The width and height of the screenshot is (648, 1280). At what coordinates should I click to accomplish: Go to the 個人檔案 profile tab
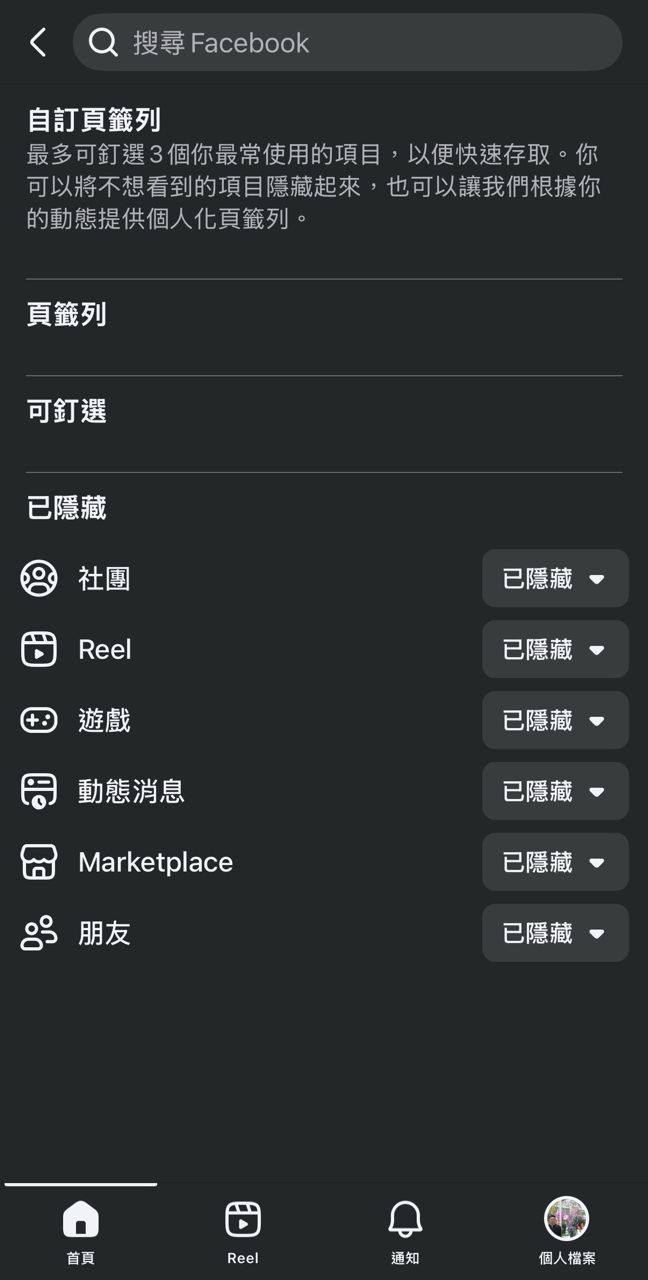(566, 1231)
